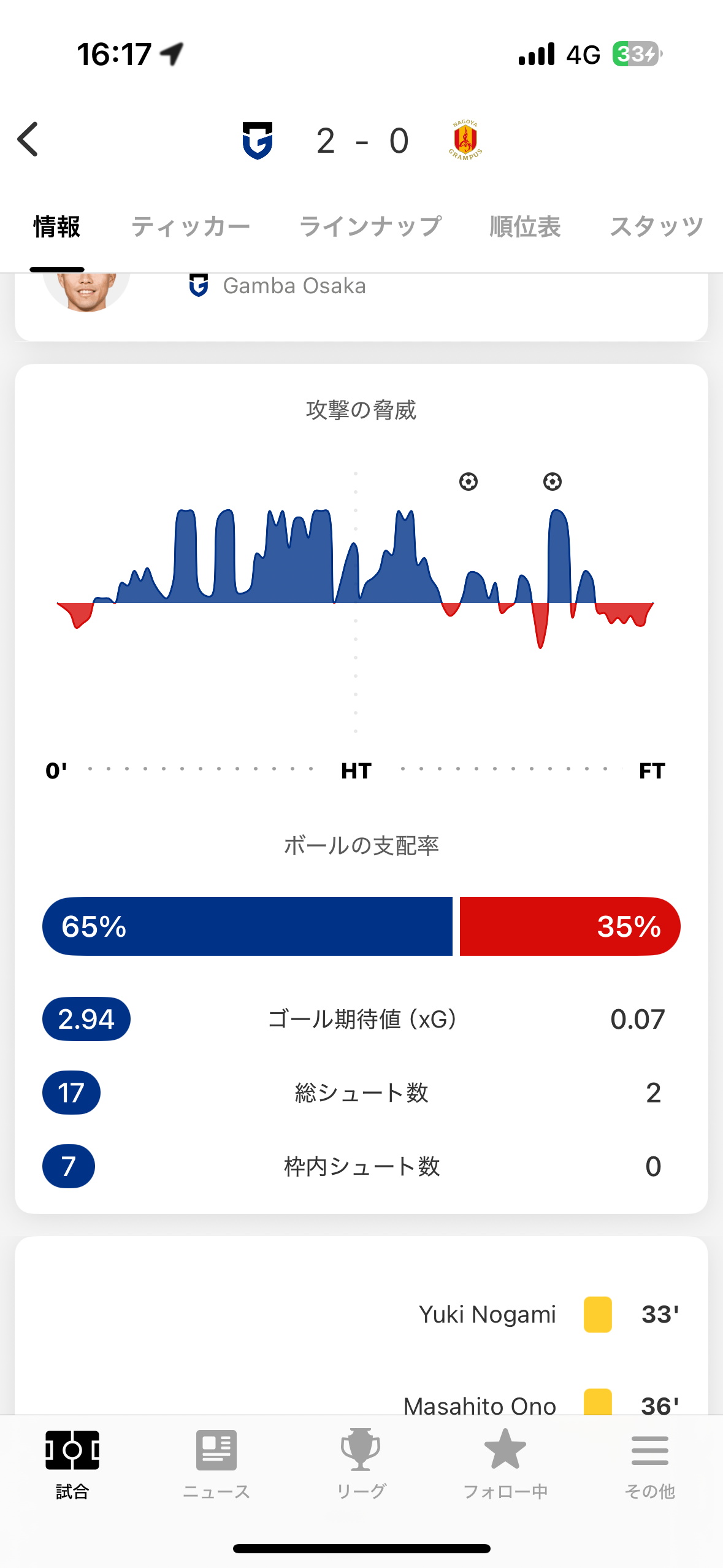
Task: Open the ニュース tab
Action: pos(216,1464)
